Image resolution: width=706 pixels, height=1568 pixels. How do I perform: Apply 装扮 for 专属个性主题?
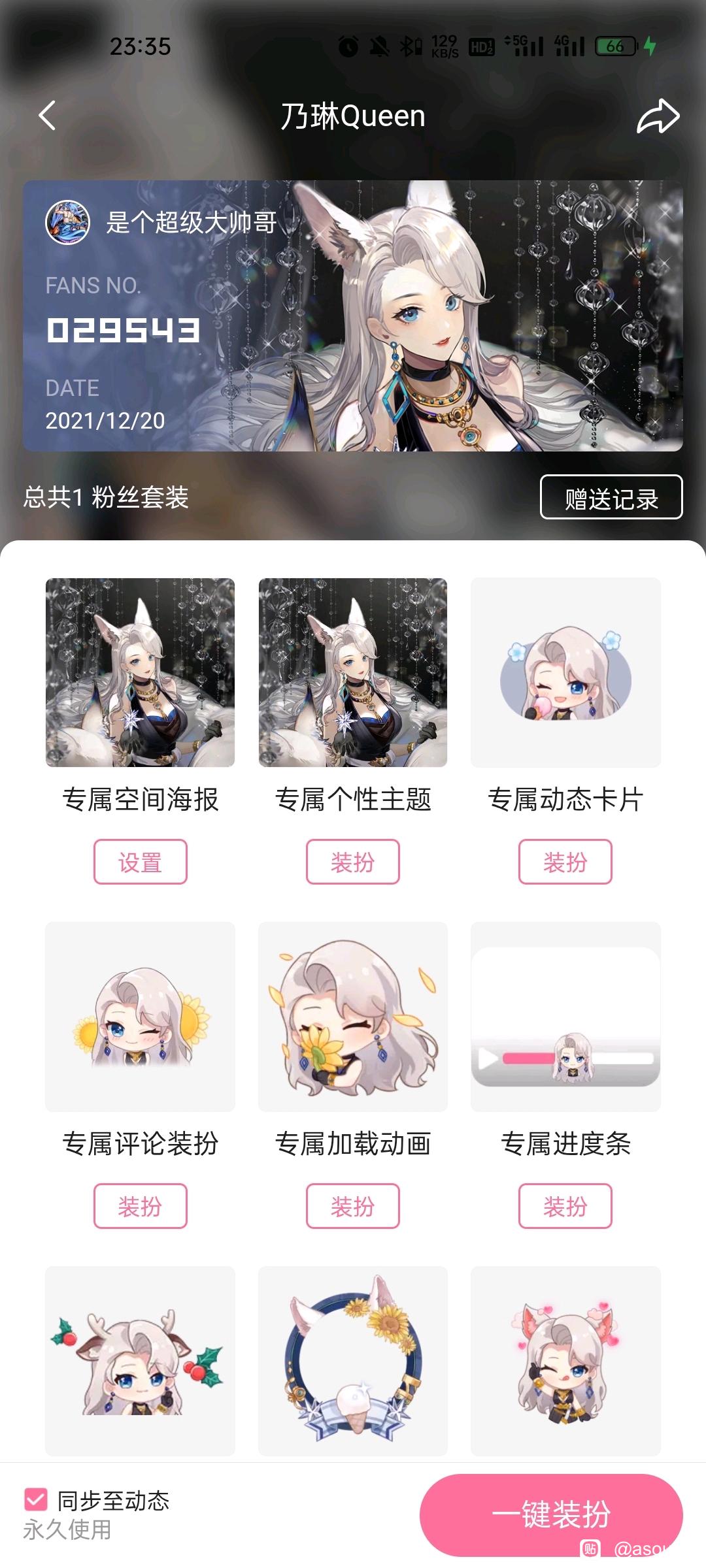(352, 862)
